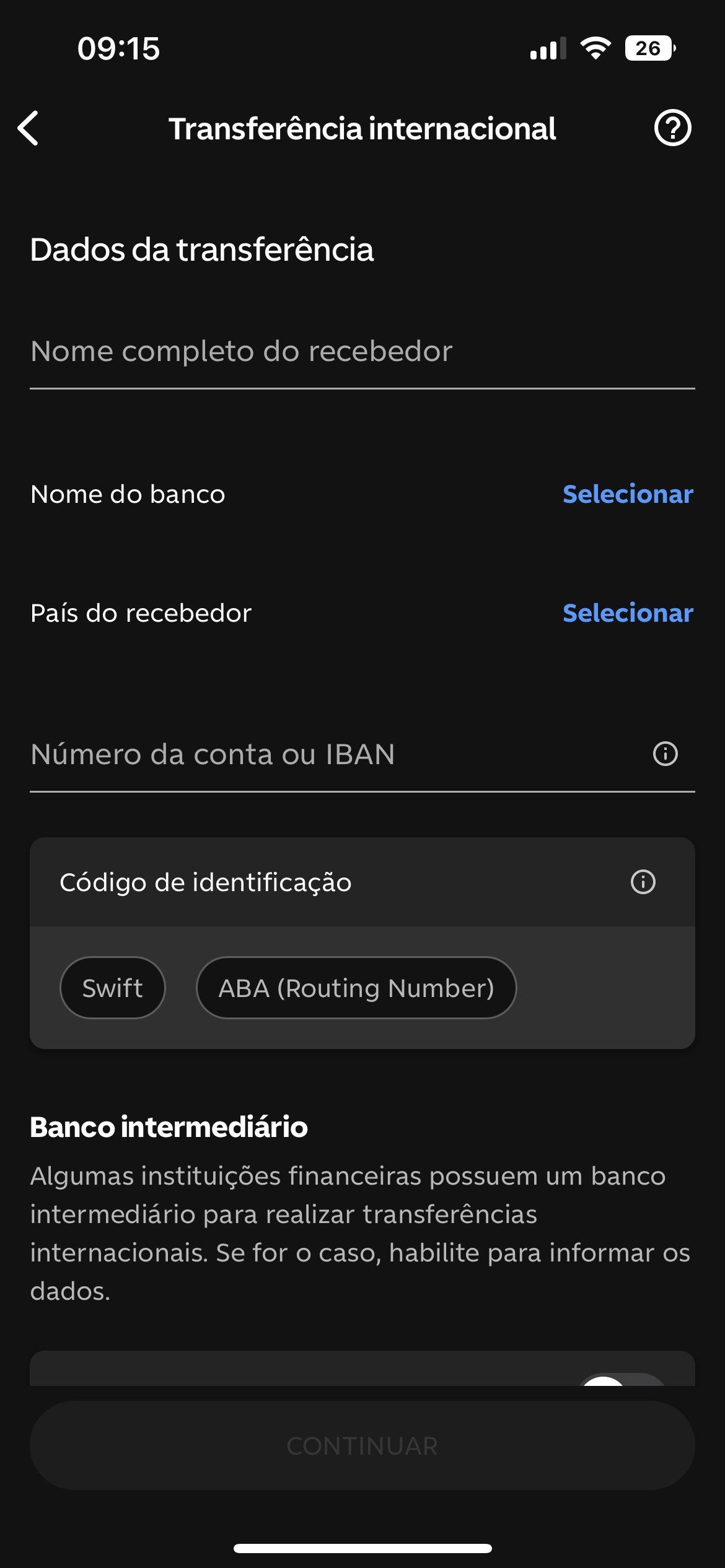725x1568 pixels.
Task: Choose ABA (Routing Number) option
Action: (356, 988)
